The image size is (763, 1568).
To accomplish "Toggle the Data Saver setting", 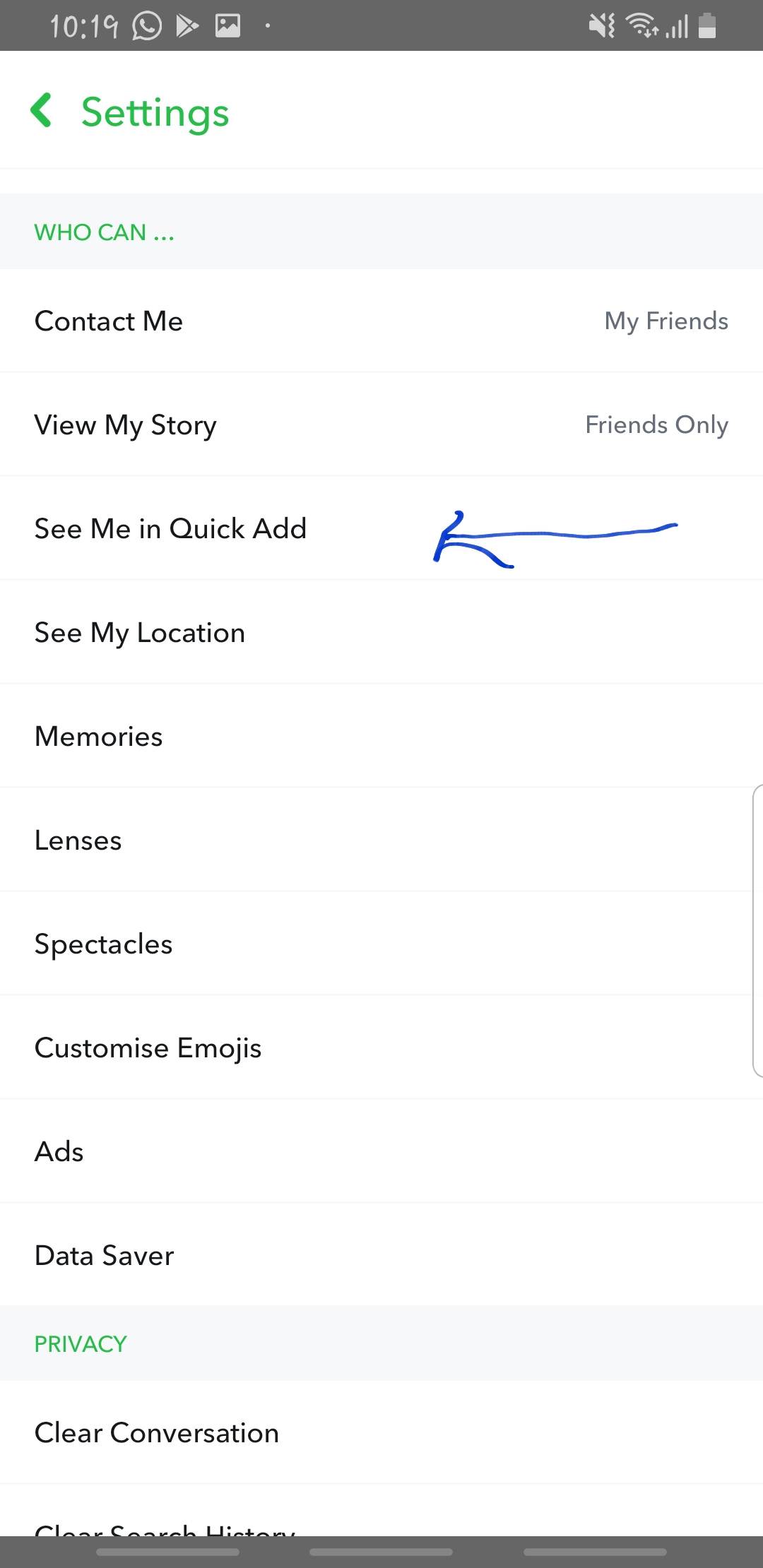I will [381, 1255].
